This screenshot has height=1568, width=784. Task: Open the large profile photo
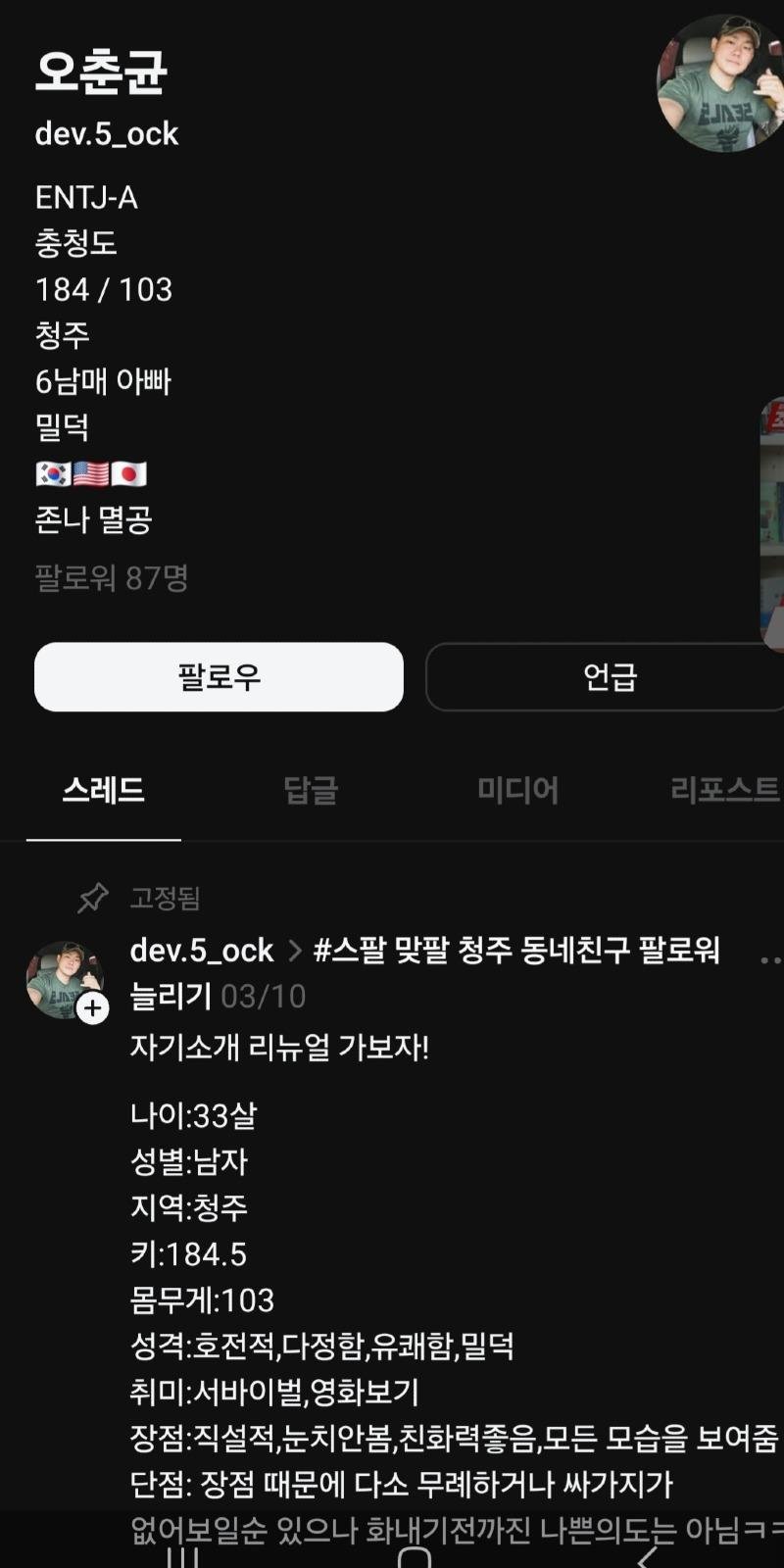(720, 84)
